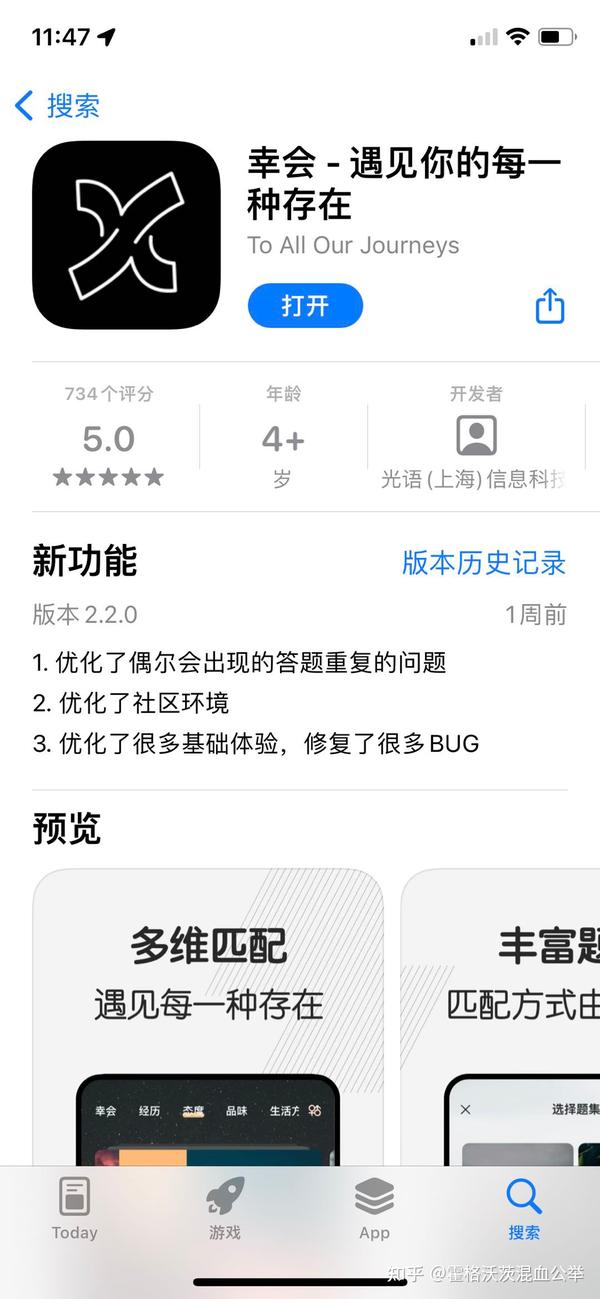View the 734个评分 ratings
Image resolution: width=600 pixels, height=1299 pixels.
tap(109, 438)
